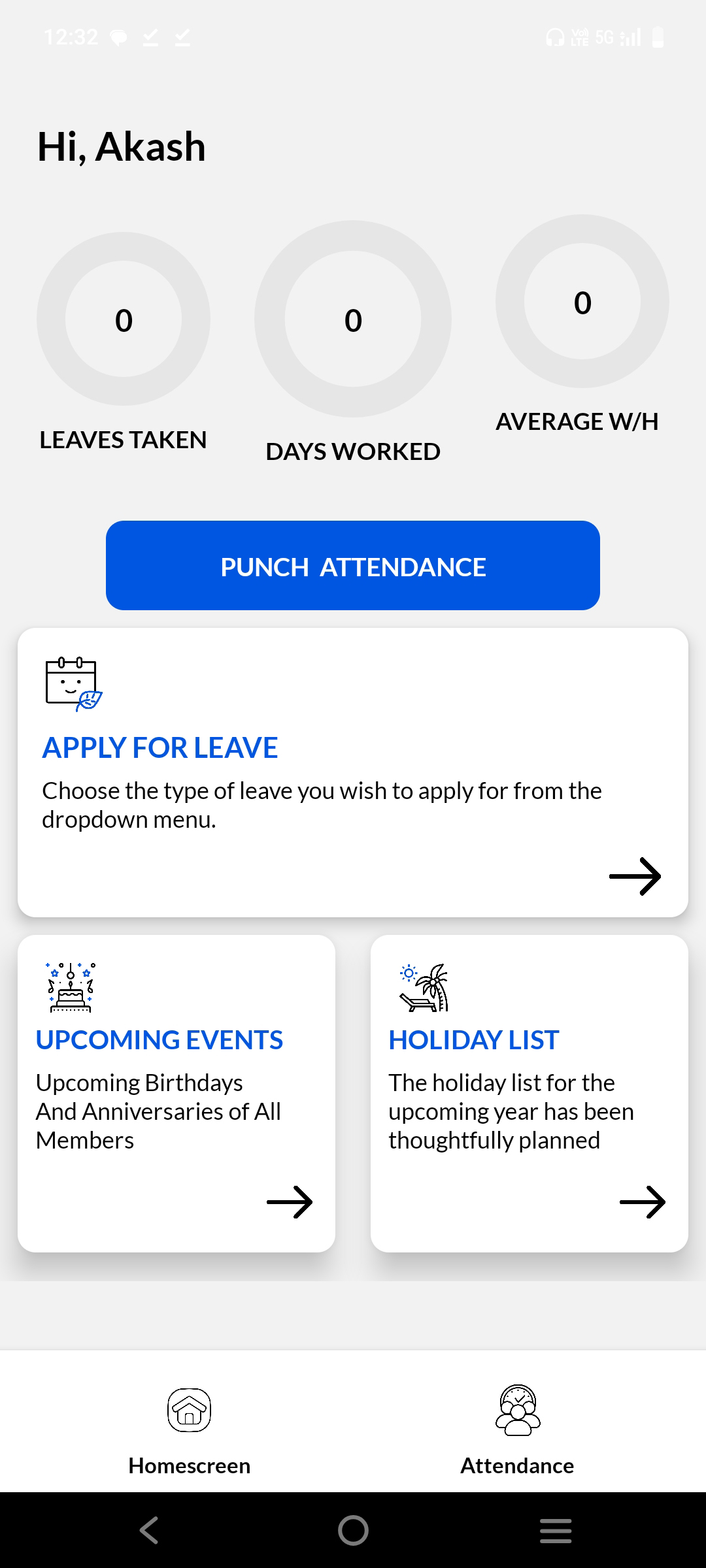Open recent apps from navigation bar
This screenshot has width=706, height=1568.
(x=556, y=1530)
